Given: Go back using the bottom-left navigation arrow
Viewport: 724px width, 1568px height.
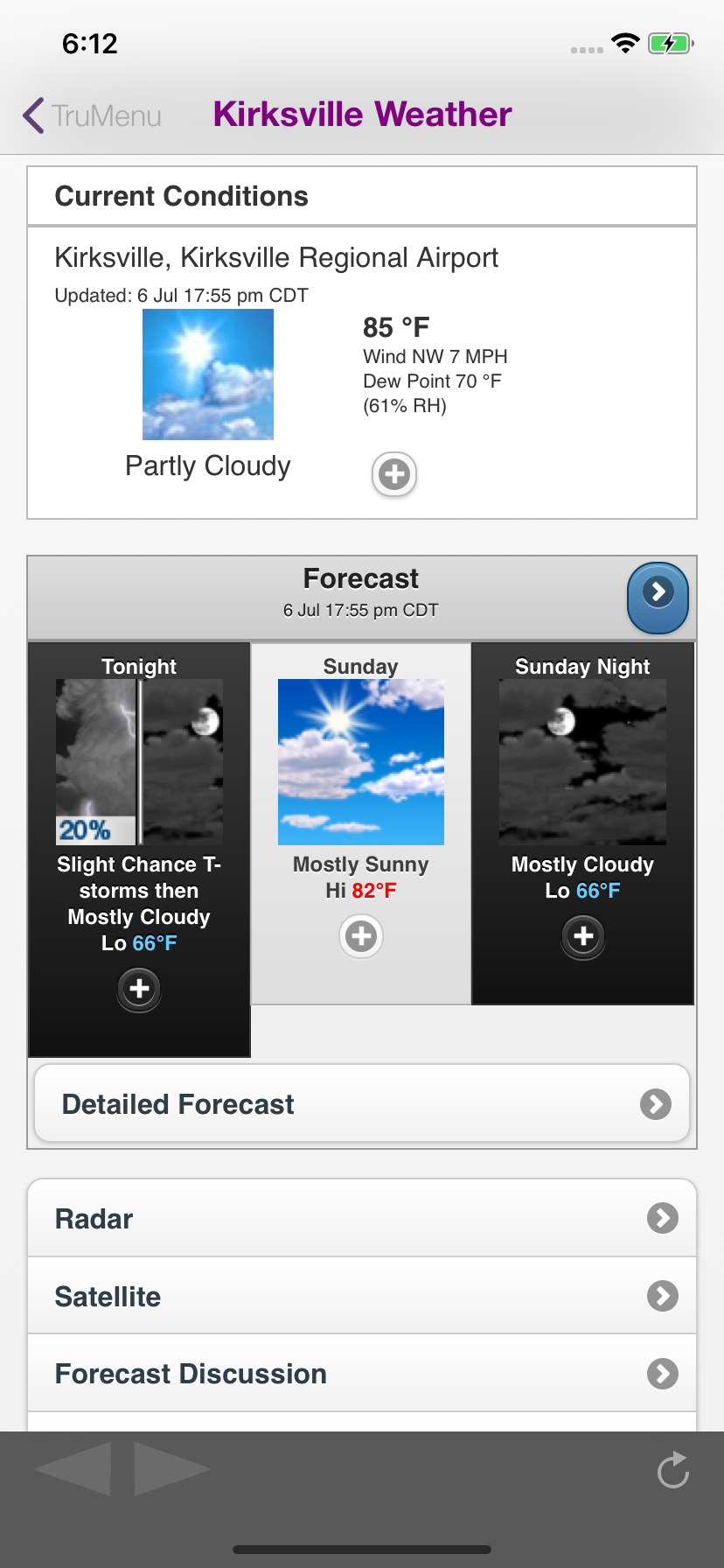Looking at the screenshot, I should 73,1467.
